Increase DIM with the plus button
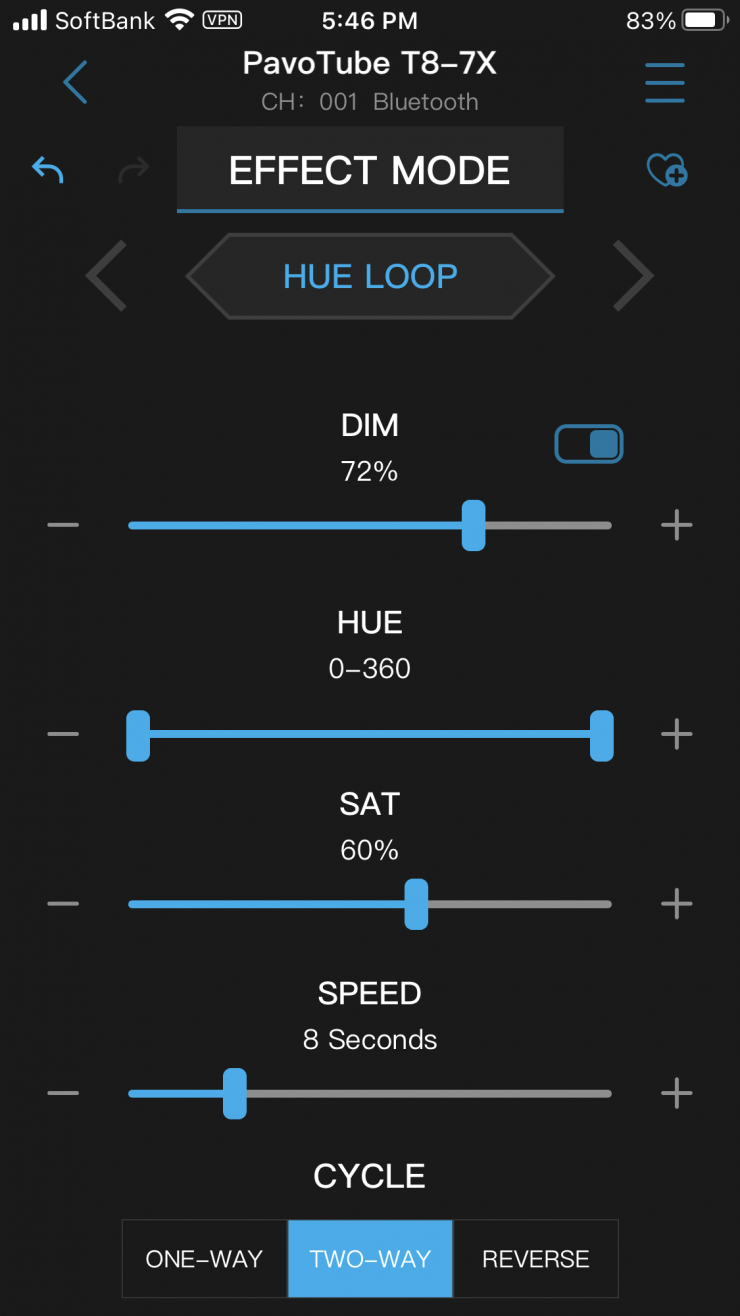This screenshot has height=1316, width=740. [677, 525]
